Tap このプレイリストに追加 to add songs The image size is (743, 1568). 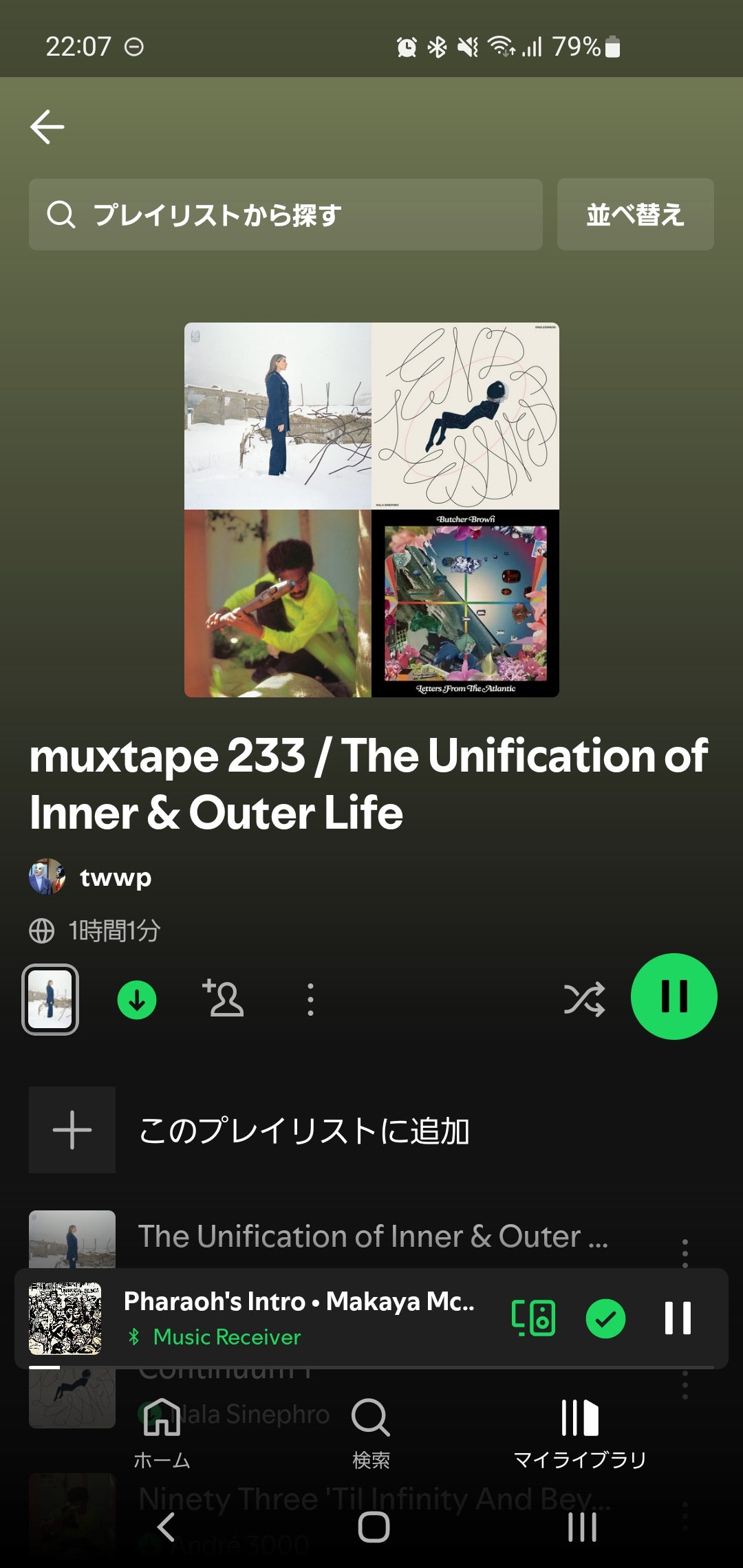[371, 1130]
